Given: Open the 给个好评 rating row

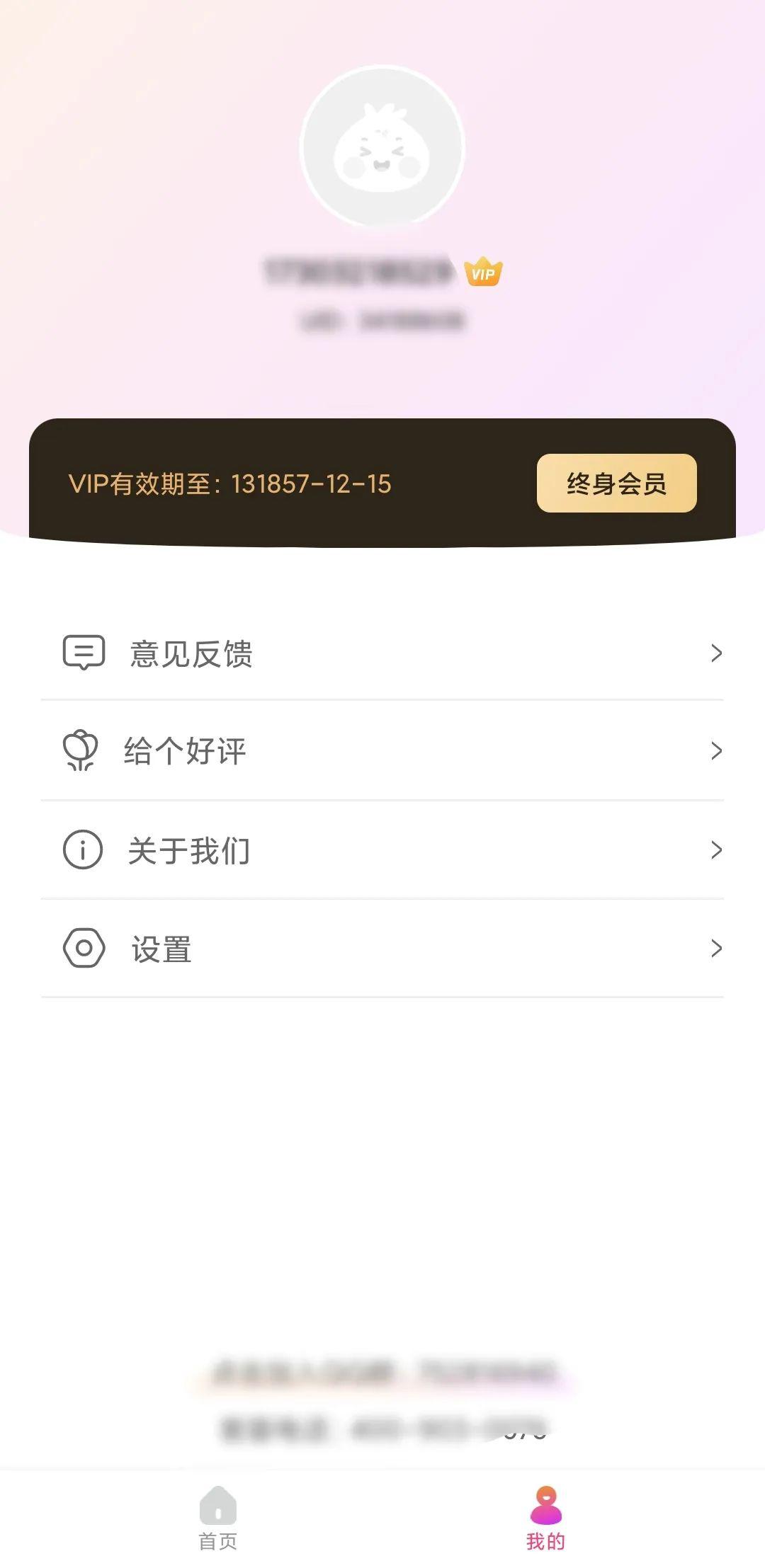Looking at the screenshot, I should 382,750.
